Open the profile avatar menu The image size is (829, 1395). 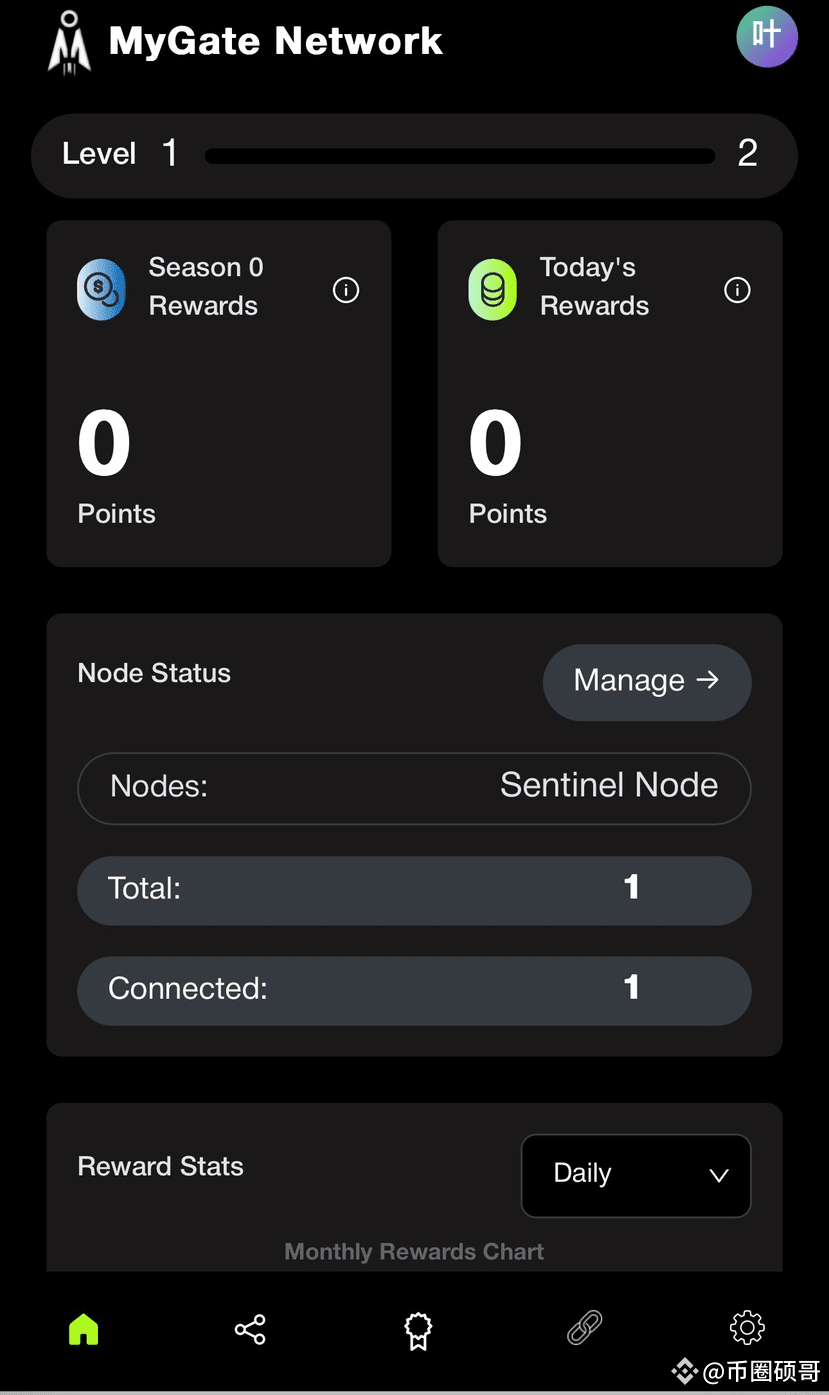click(767, 37)
